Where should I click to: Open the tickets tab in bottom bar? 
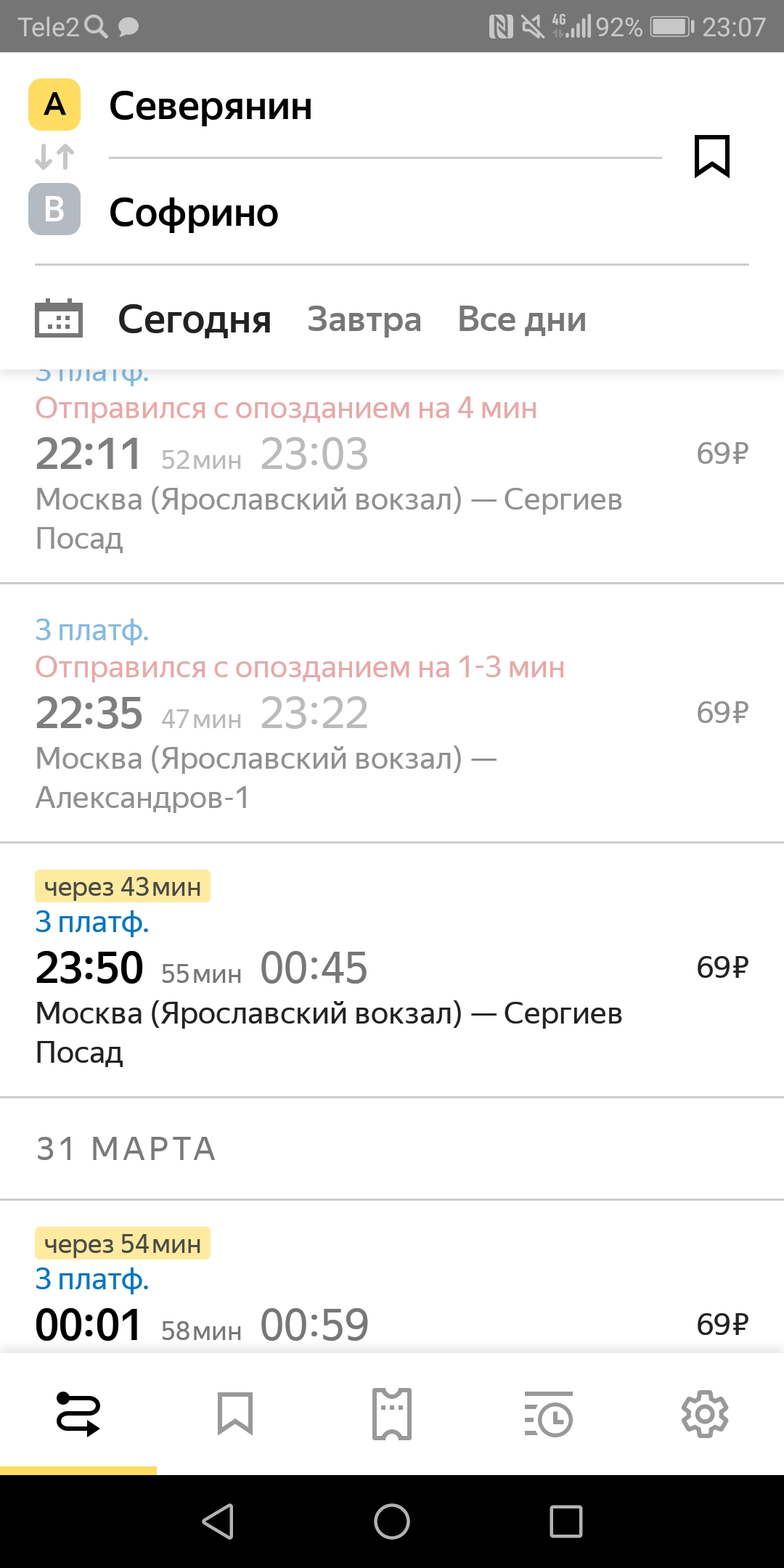tap(392, 1413)
